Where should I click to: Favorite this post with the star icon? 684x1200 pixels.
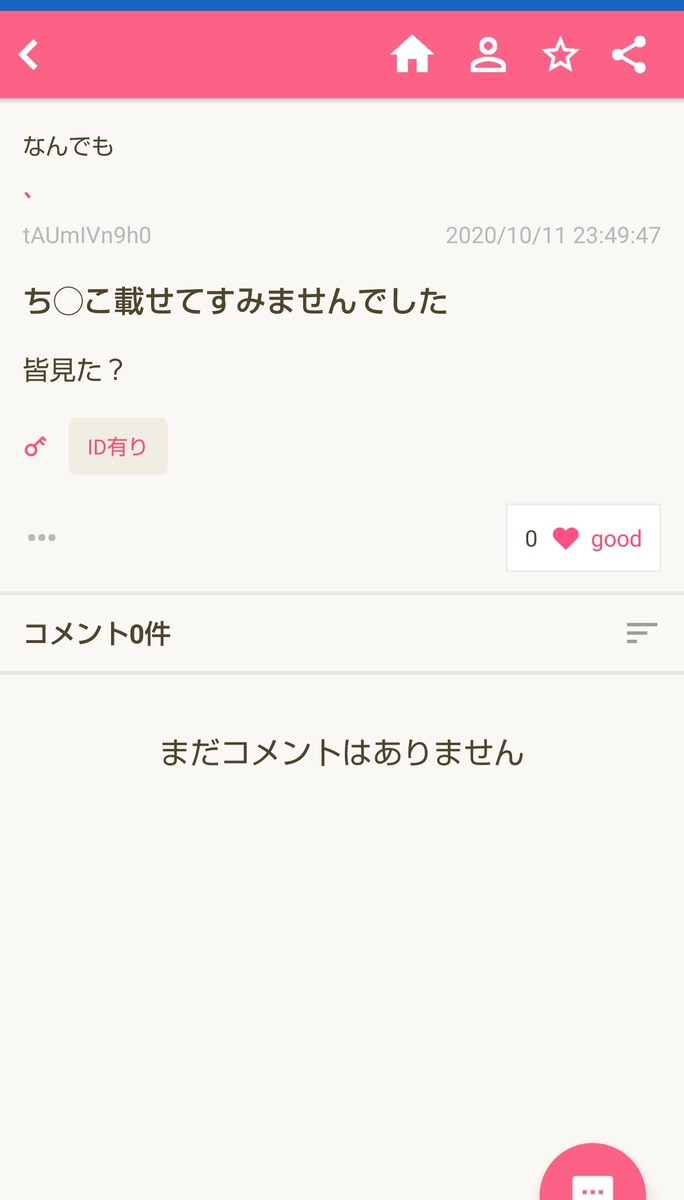click(560, 55)
